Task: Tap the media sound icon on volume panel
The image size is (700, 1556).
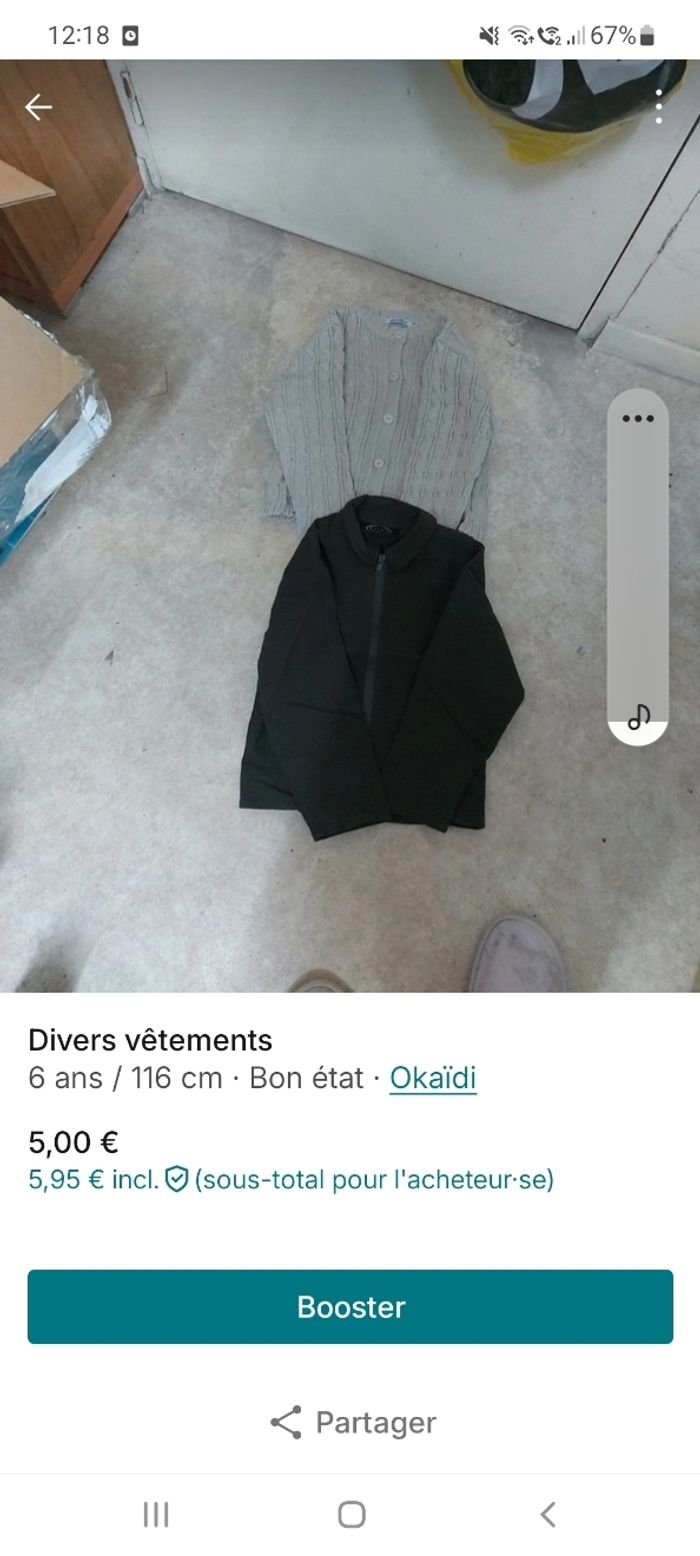Action: click(638, 716)
